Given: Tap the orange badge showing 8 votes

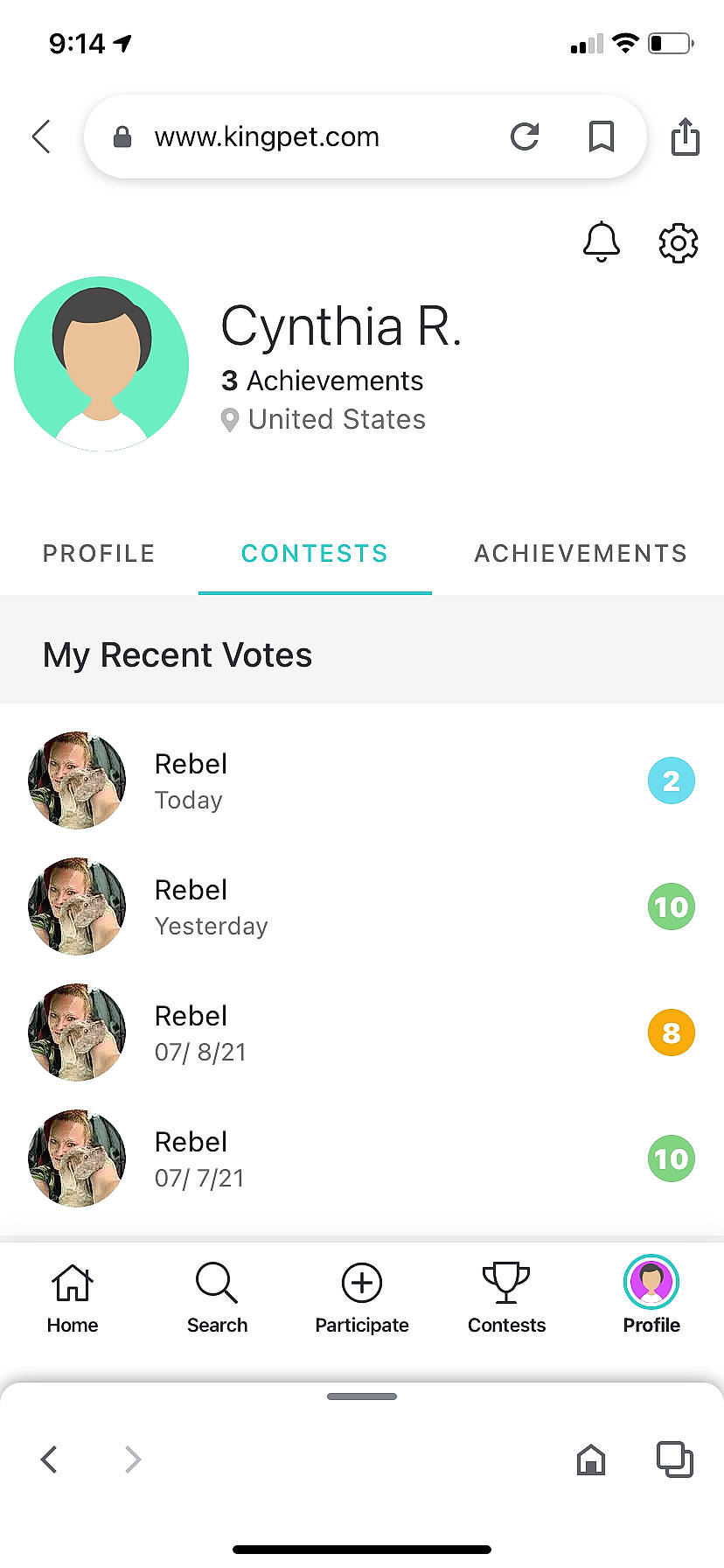Looking at the screenshot, I should (x=671, y=1032).
